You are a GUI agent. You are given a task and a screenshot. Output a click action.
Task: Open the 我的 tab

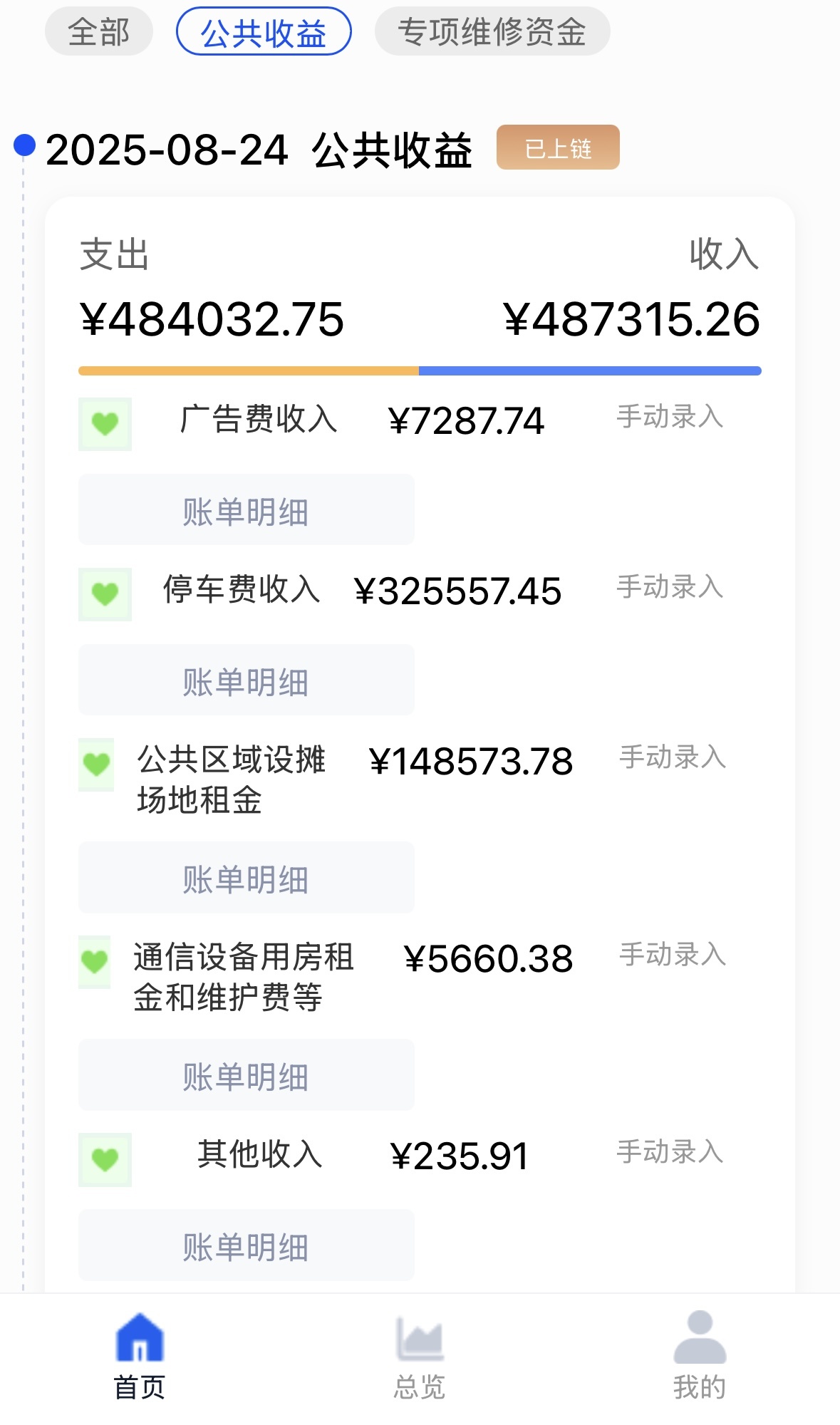tap(700, 1357)
